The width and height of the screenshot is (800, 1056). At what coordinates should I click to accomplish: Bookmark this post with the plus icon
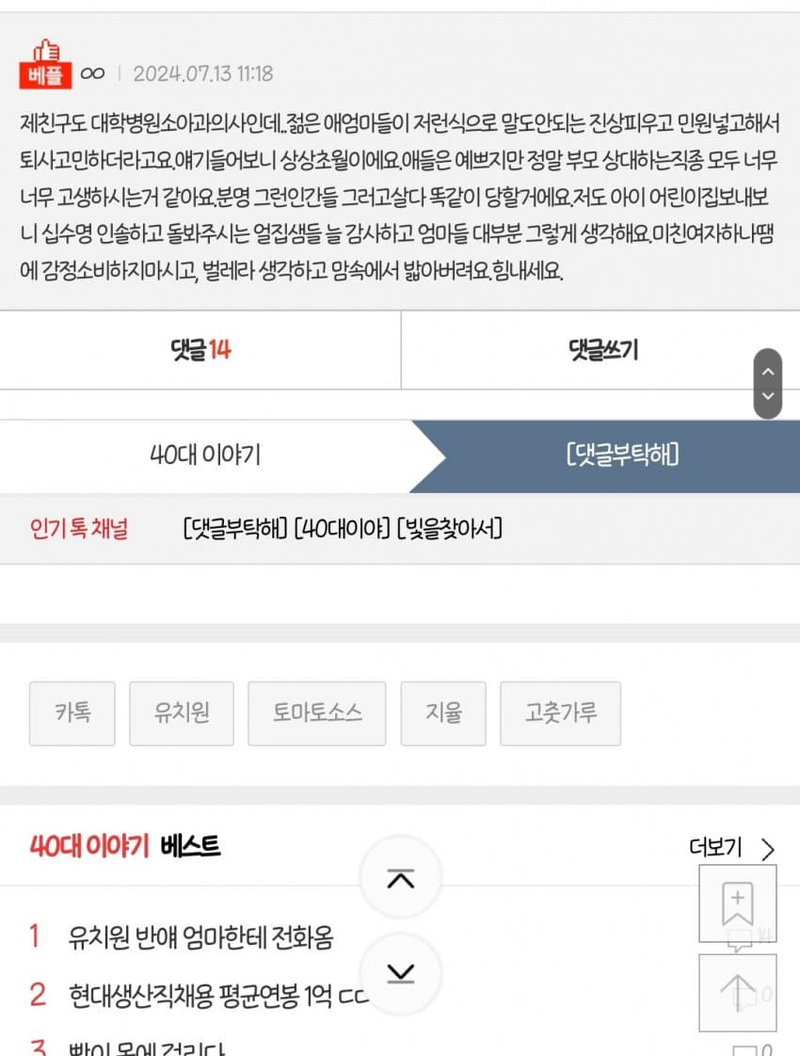[x=737, y=905]
